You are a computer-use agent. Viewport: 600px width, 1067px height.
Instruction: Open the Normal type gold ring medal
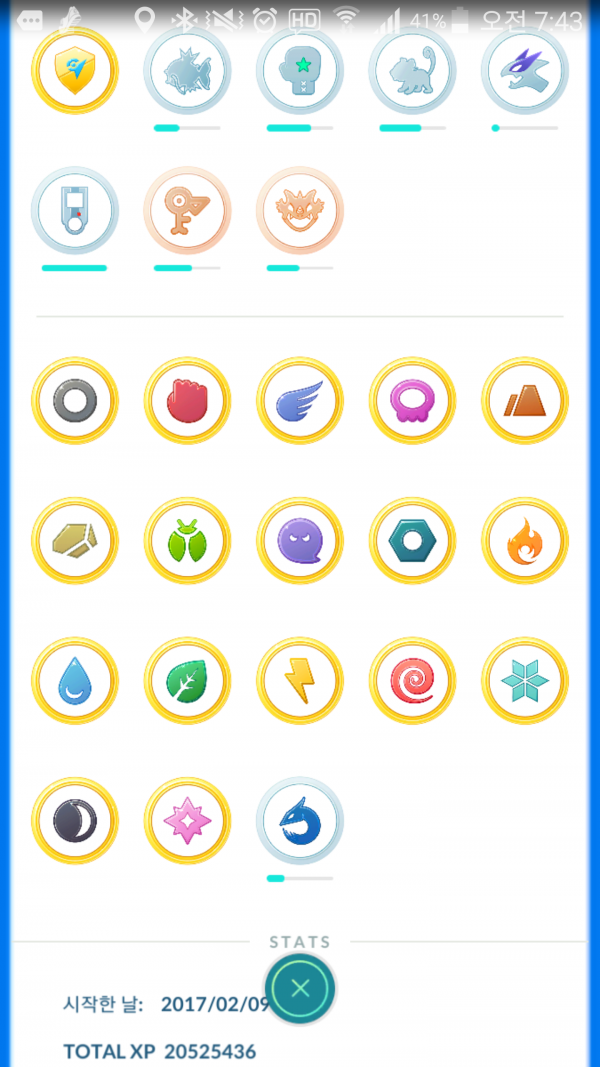point(75,401)
